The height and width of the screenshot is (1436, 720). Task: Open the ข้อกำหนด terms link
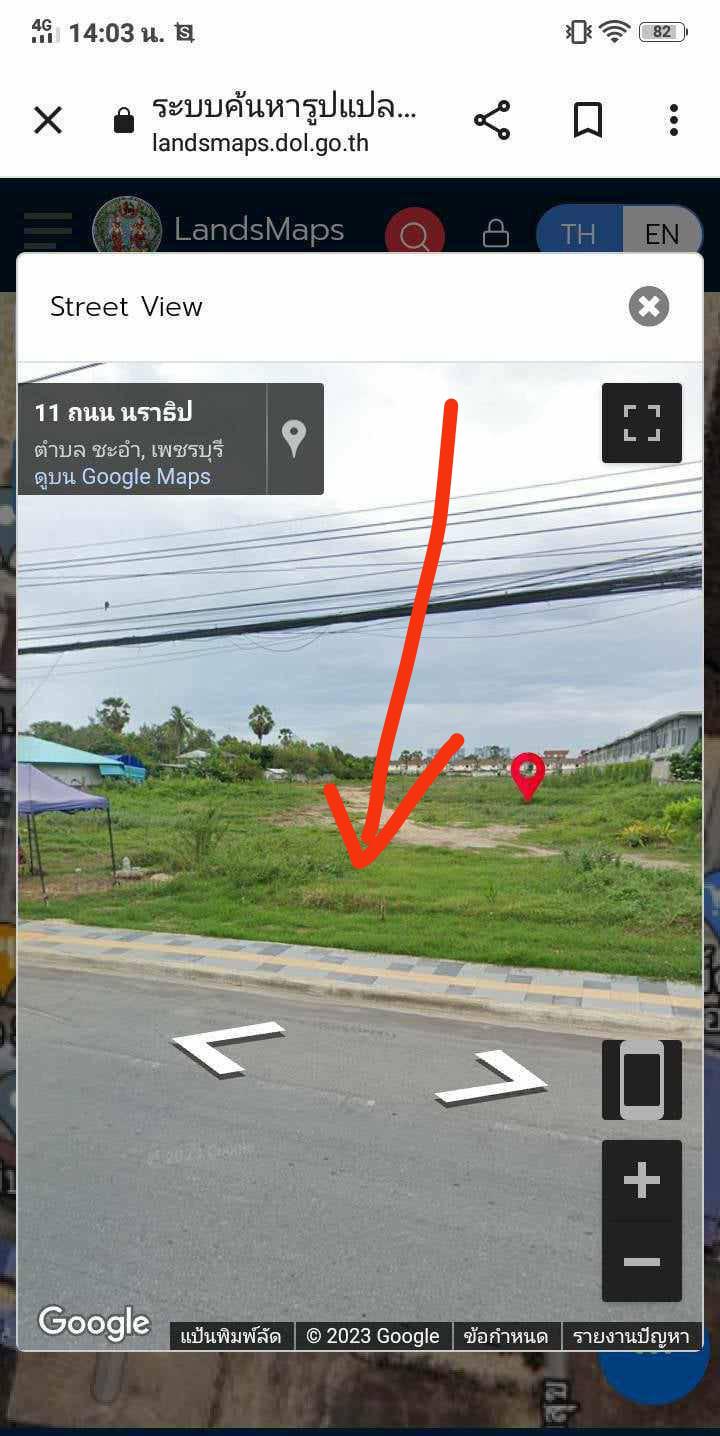505,1336
